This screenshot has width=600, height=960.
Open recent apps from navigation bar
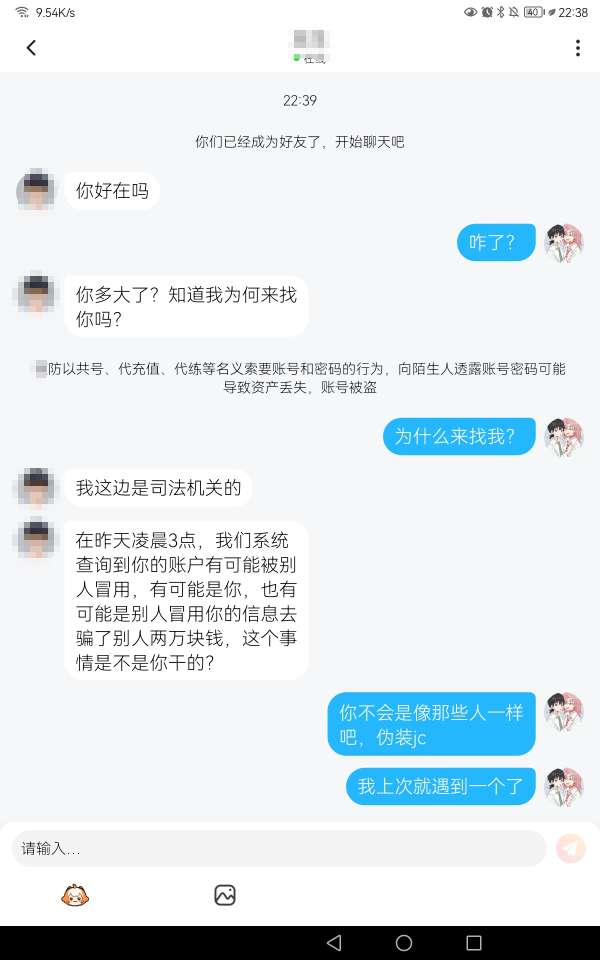point(474,943)
